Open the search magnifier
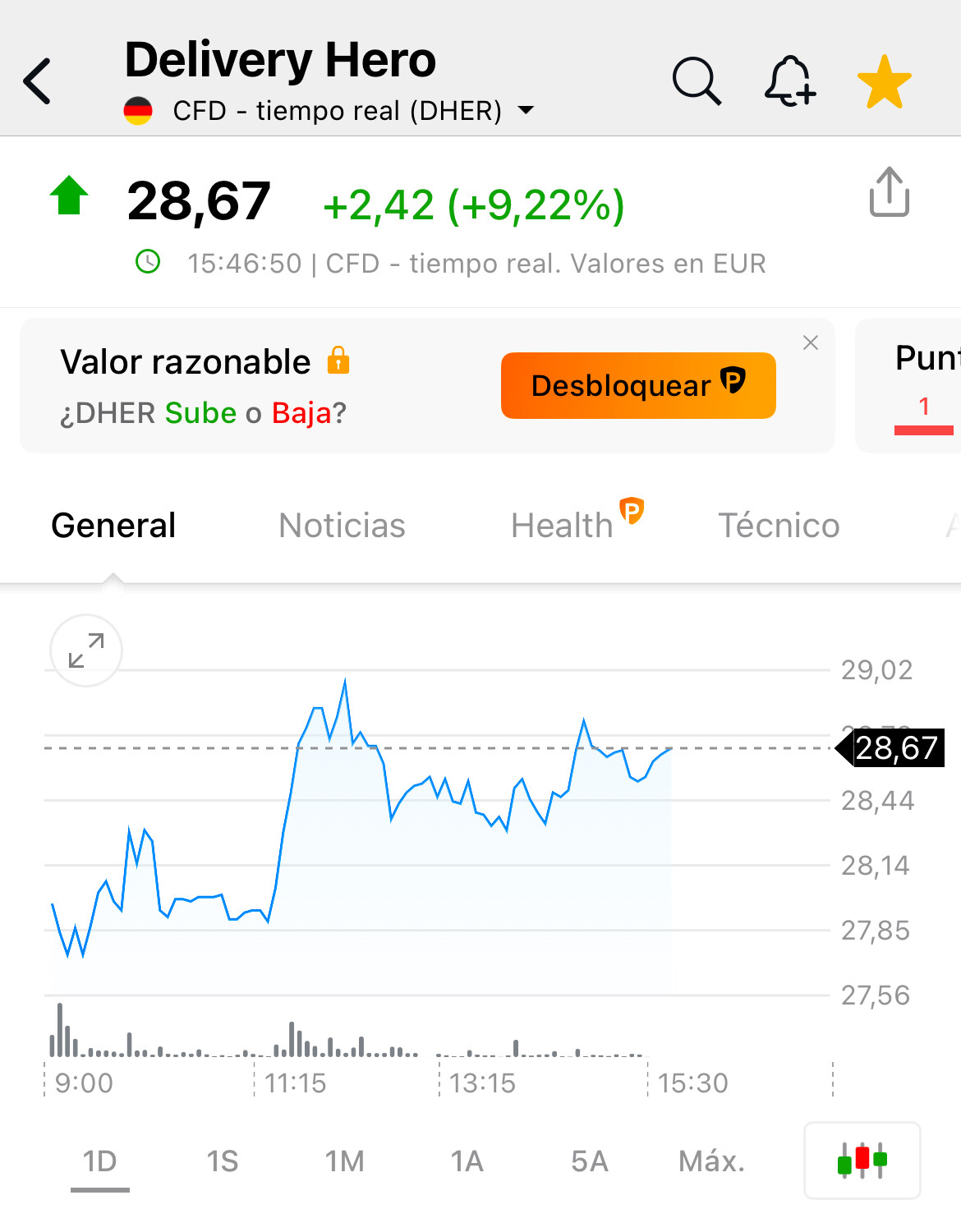 click(x=697, y=81)
